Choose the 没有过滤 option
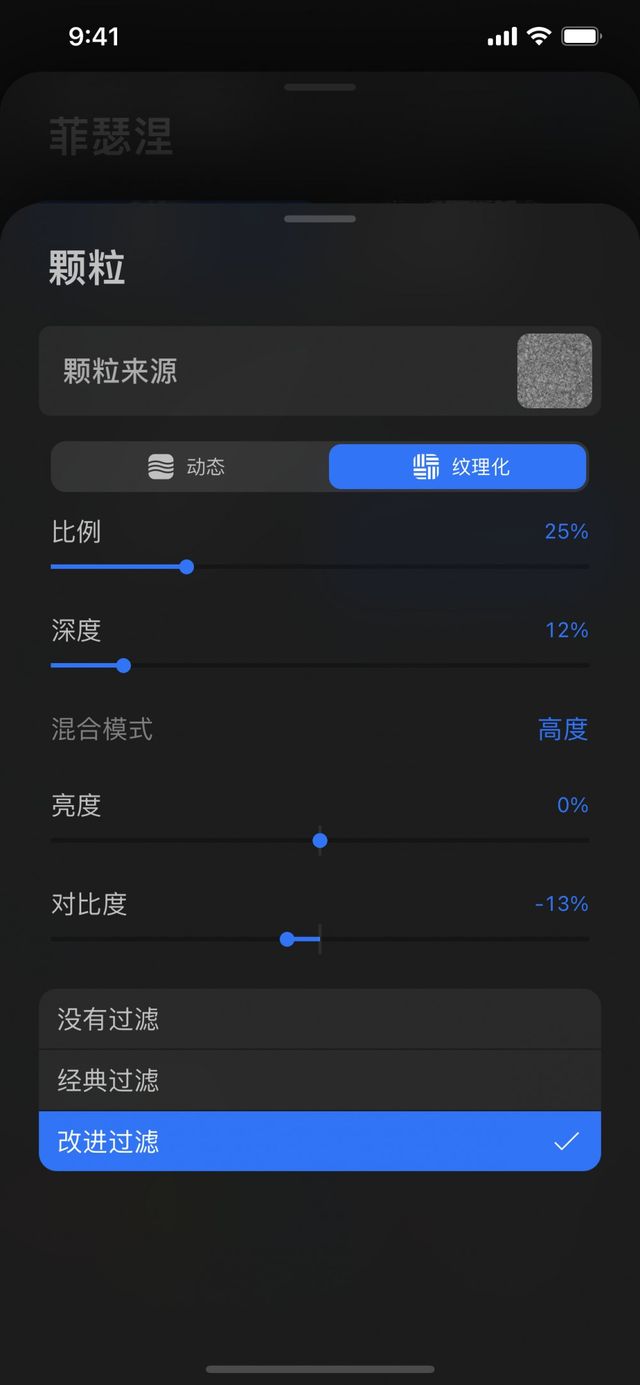 pyautogui.click(x=319, y=1019)
